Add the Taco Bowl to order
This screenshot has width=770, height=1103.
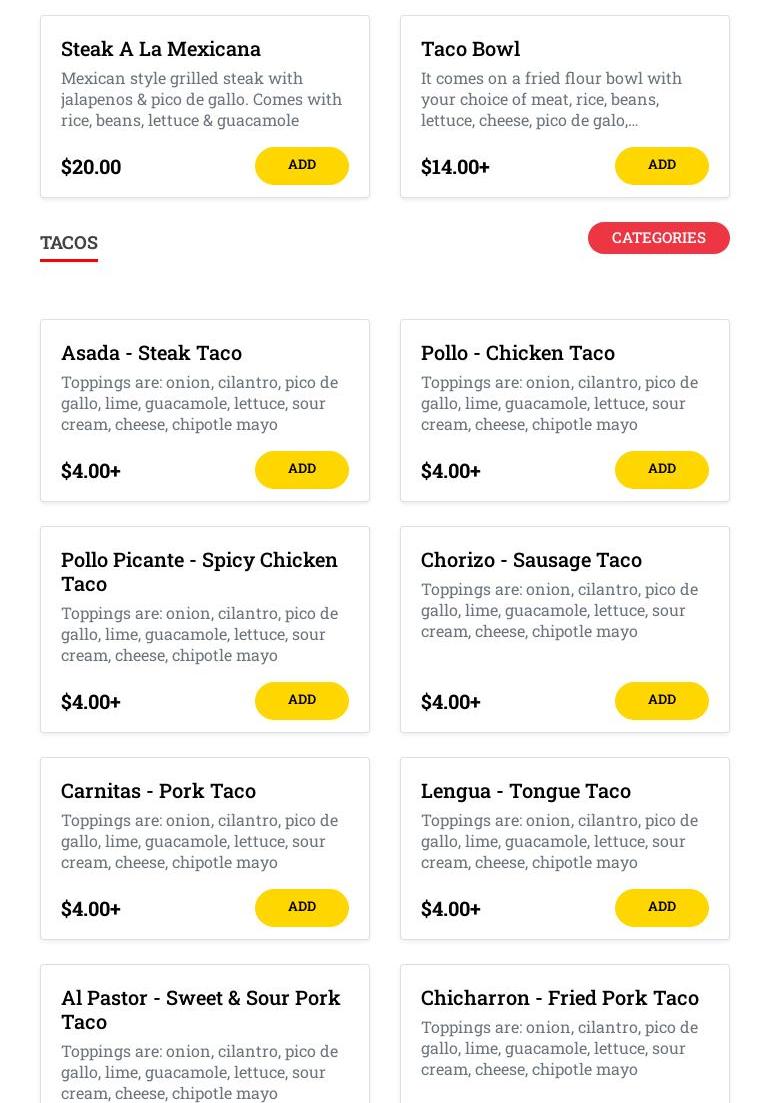661,166
